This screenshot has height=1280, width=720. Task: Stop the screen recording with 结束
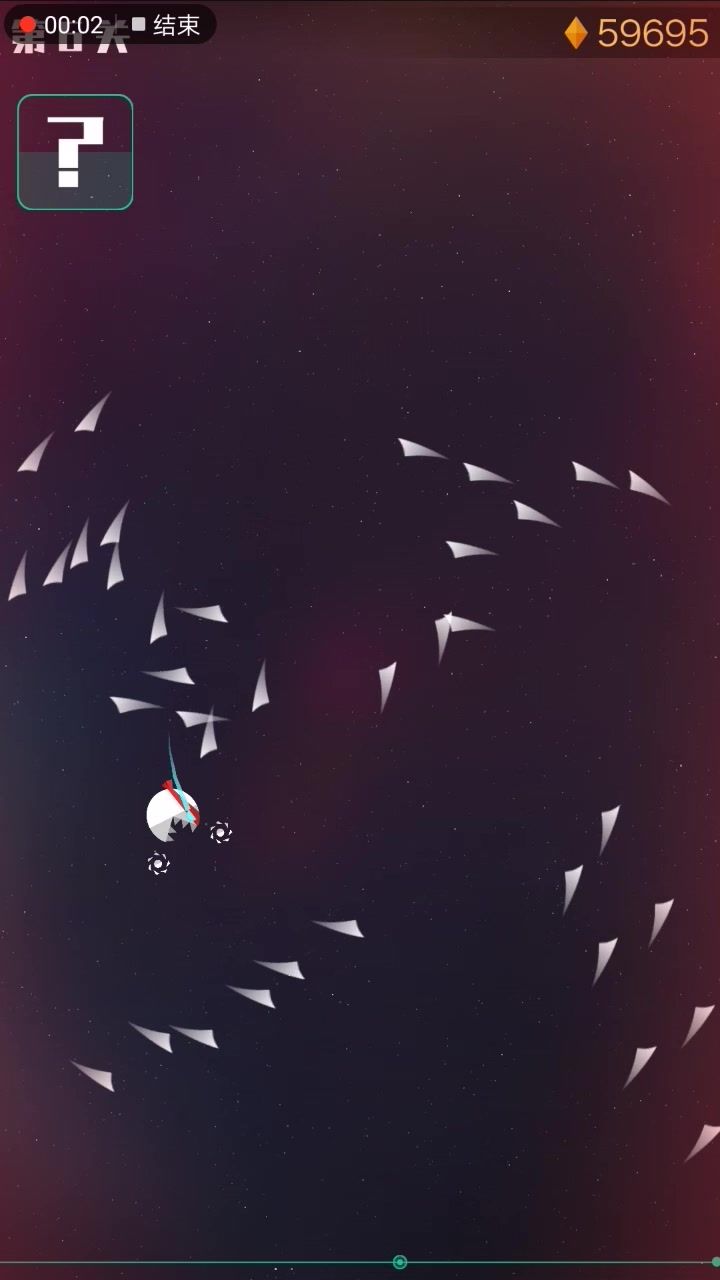[x=166, y=25]
